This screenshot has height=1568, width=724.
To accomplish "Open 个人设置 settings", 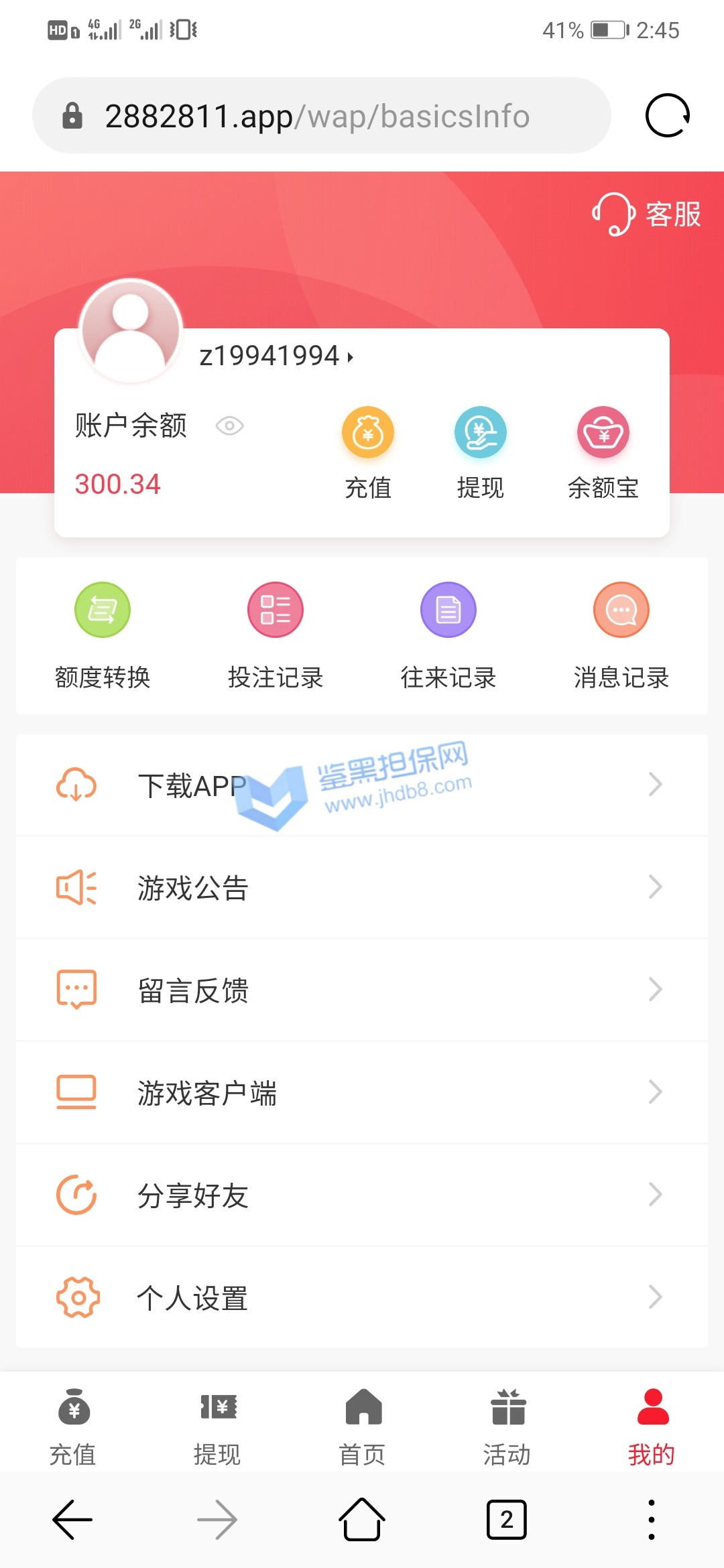I will [362, 1298].
